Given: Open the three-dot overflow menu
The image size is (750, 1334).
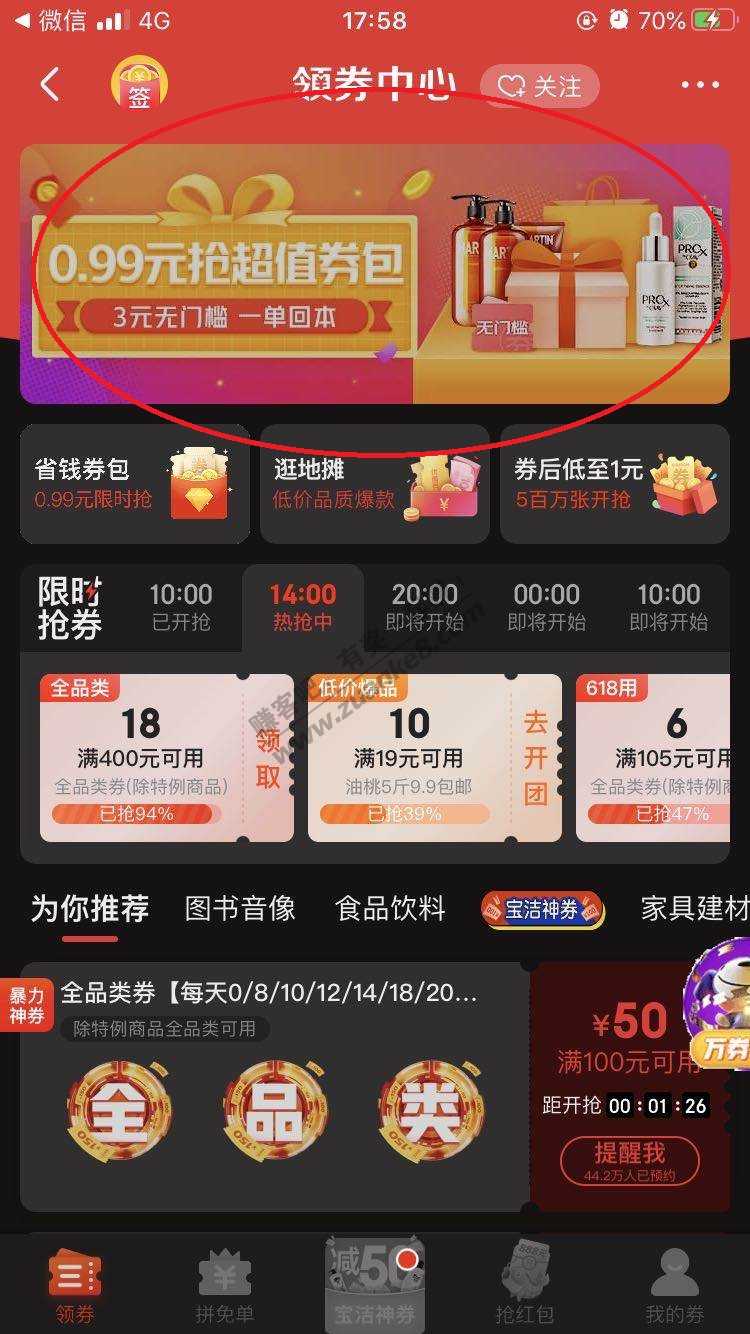Looking at the screenshot, I should 700,86.
